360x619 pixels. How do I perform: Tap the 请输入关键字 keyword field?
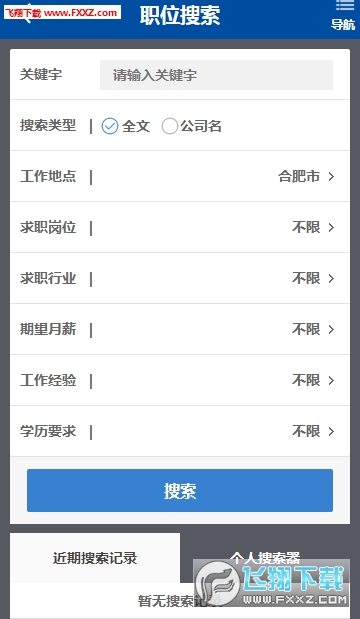(216, 75)
